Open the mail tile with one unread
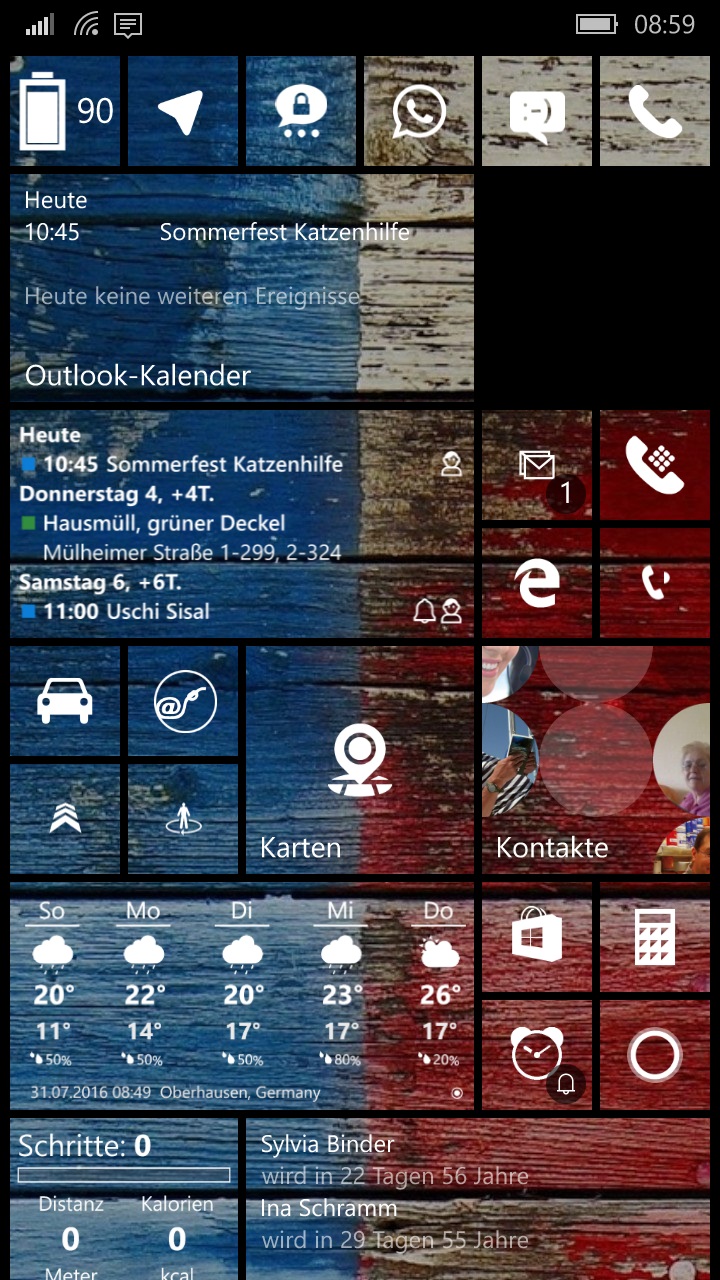 [x=537, y=465]
